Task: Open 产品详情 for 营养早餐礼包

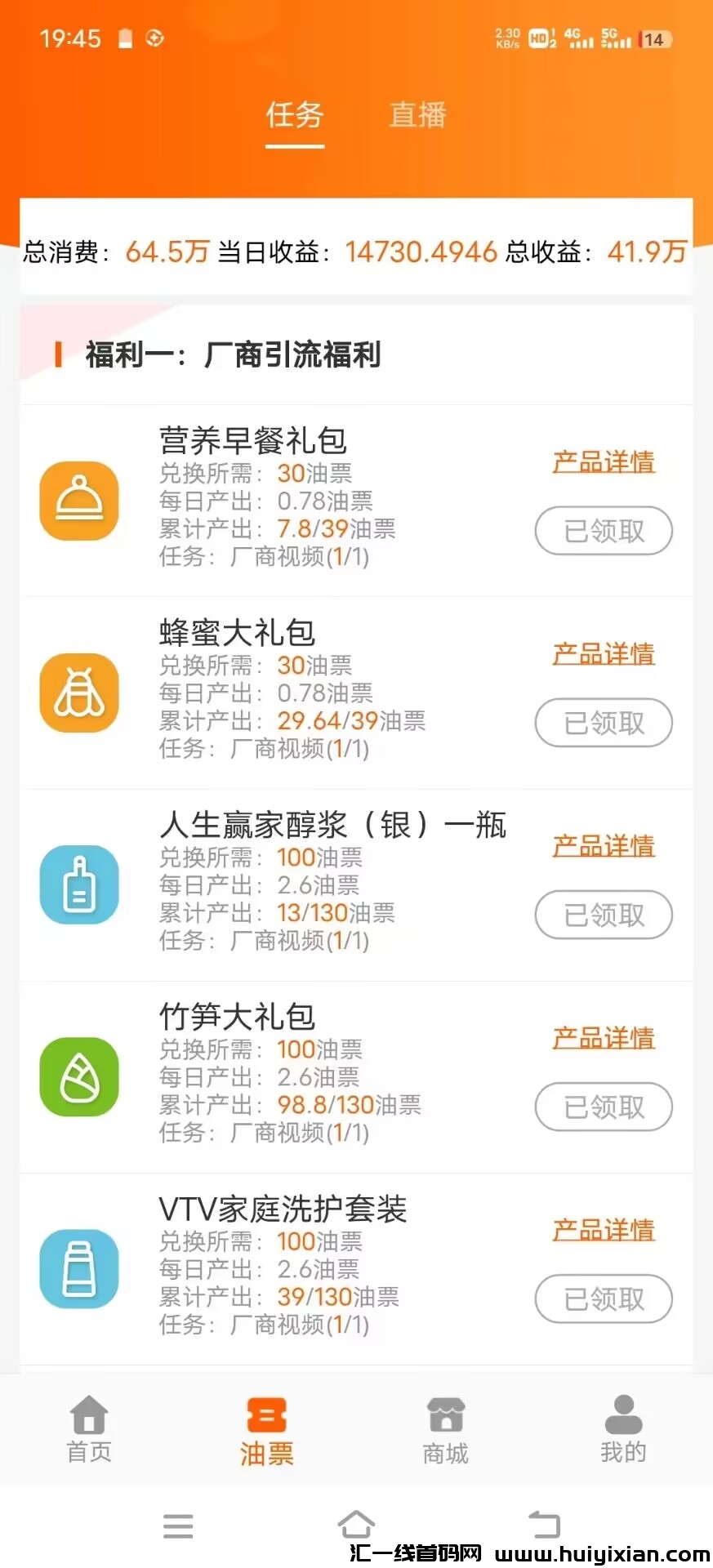Action: pos(604,462)
